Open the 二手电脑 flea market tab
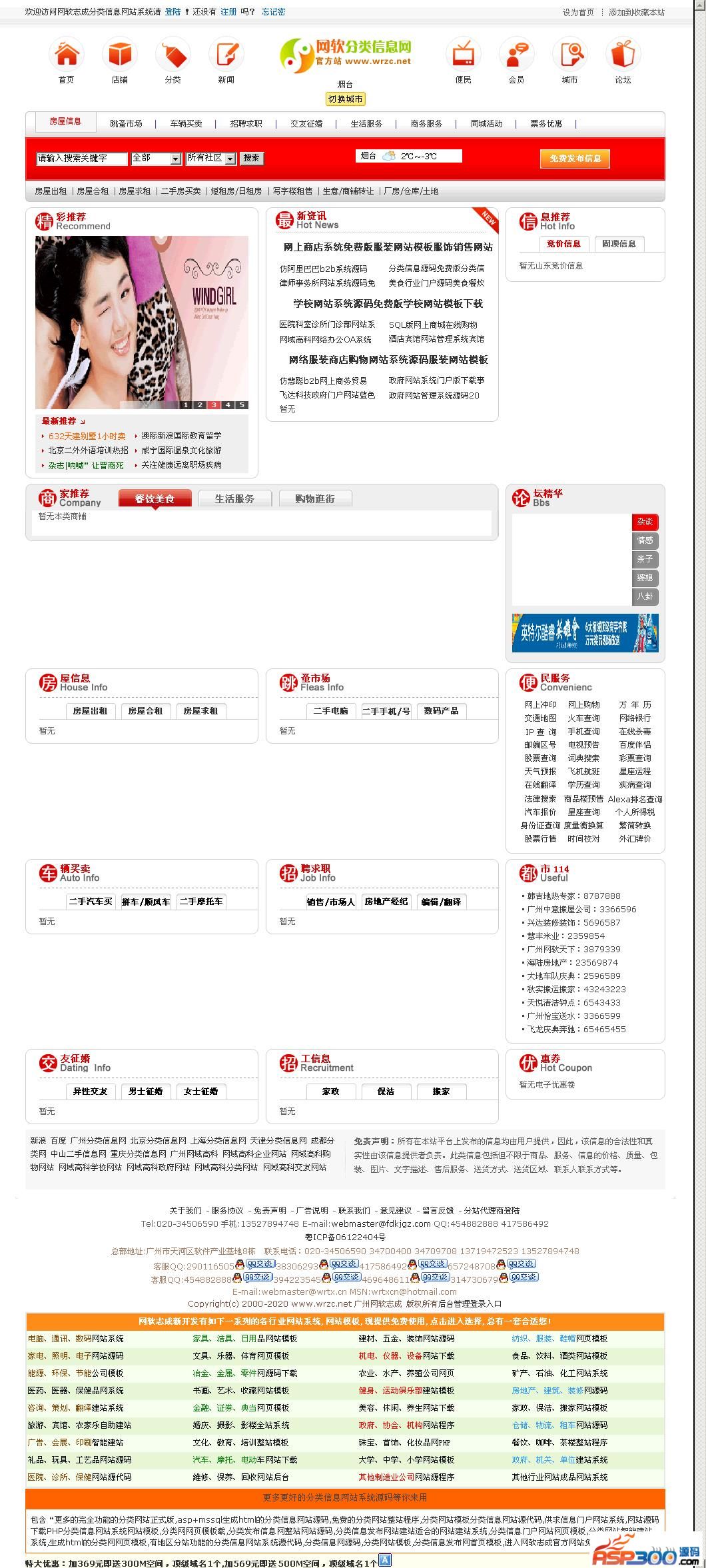This screenshot has width=706, height=1568. pos(330,711)
